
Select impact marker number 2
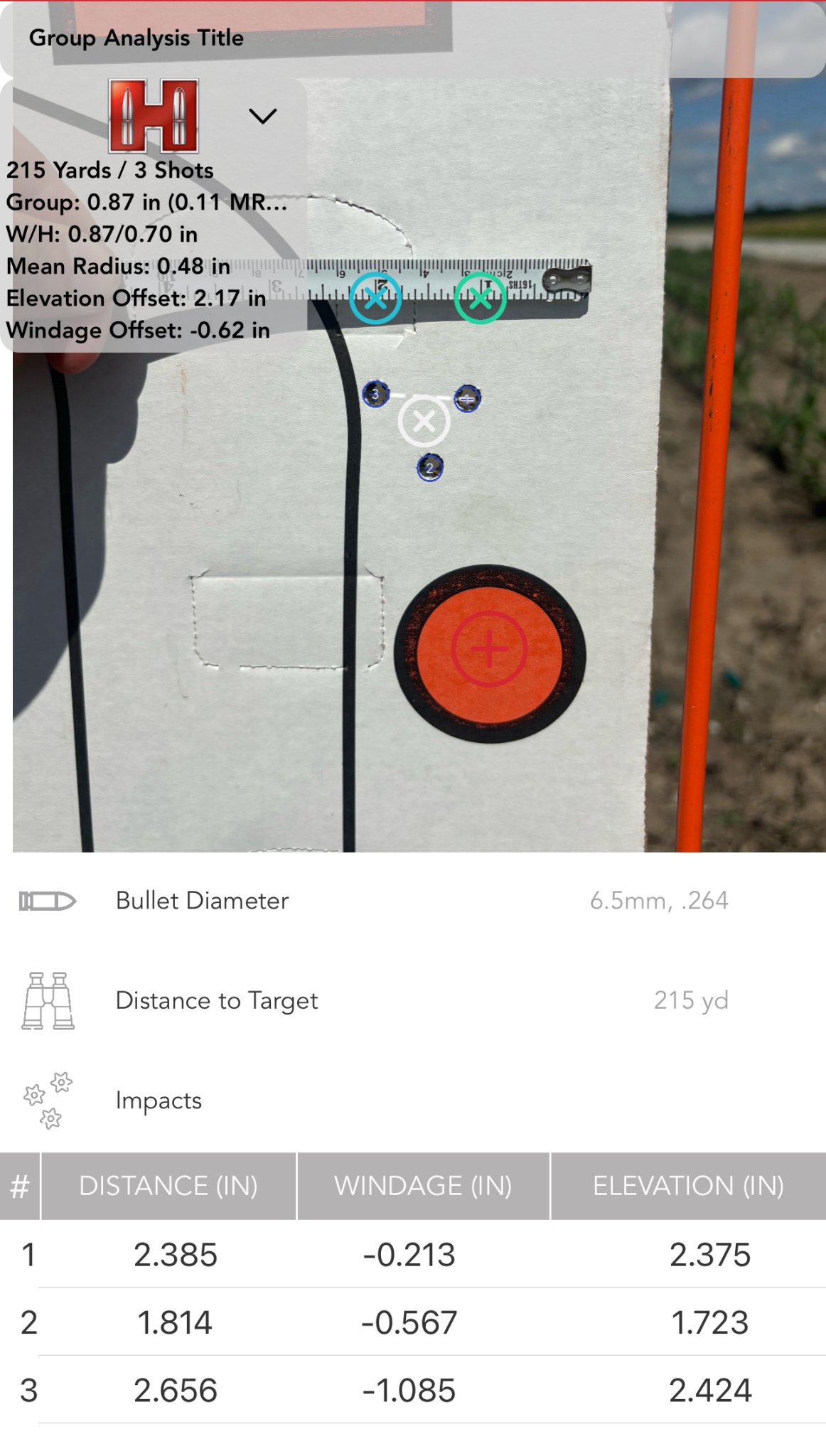coord(429,468)
